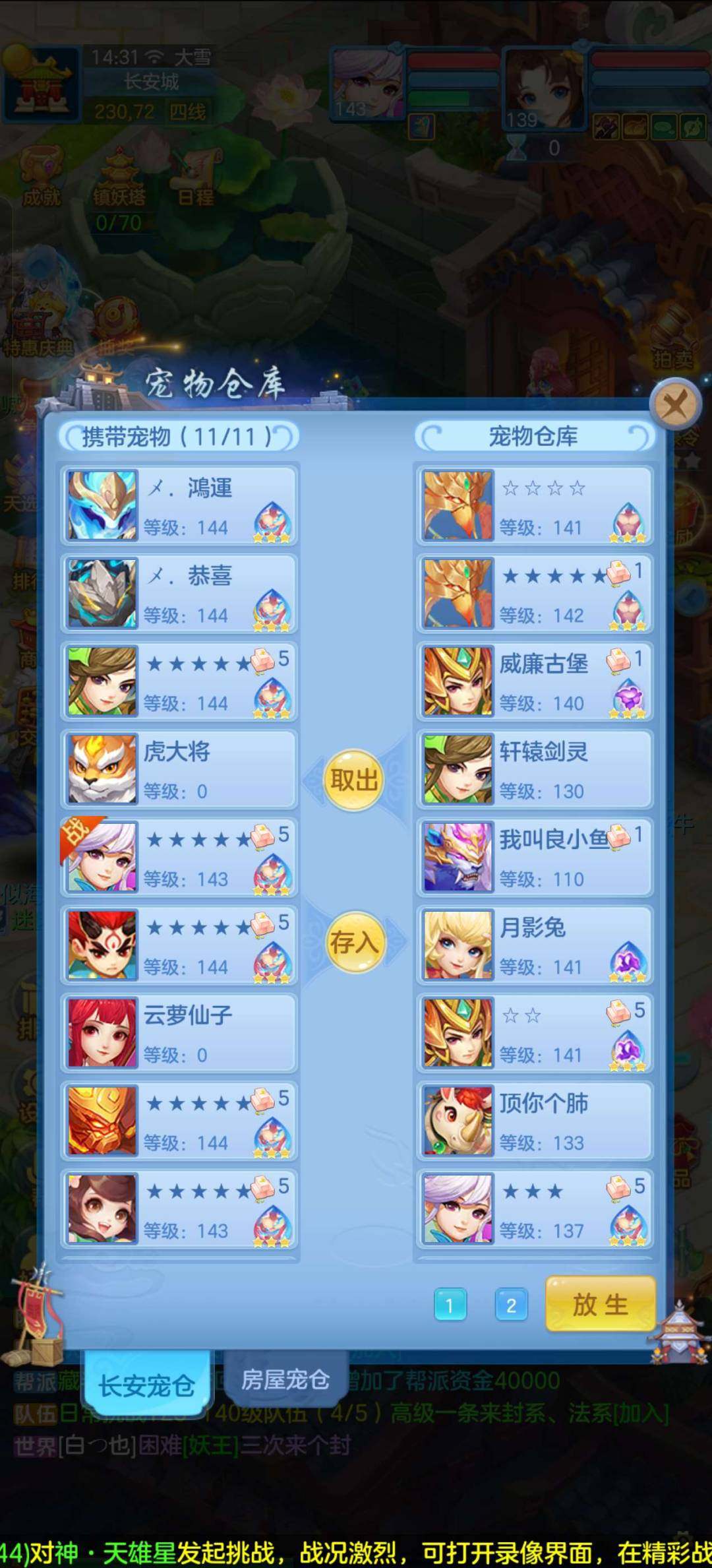The width and height of the screenshot is (712, 1568).
Task: Open the minimap showing 长安城
Action: point(43,86)
